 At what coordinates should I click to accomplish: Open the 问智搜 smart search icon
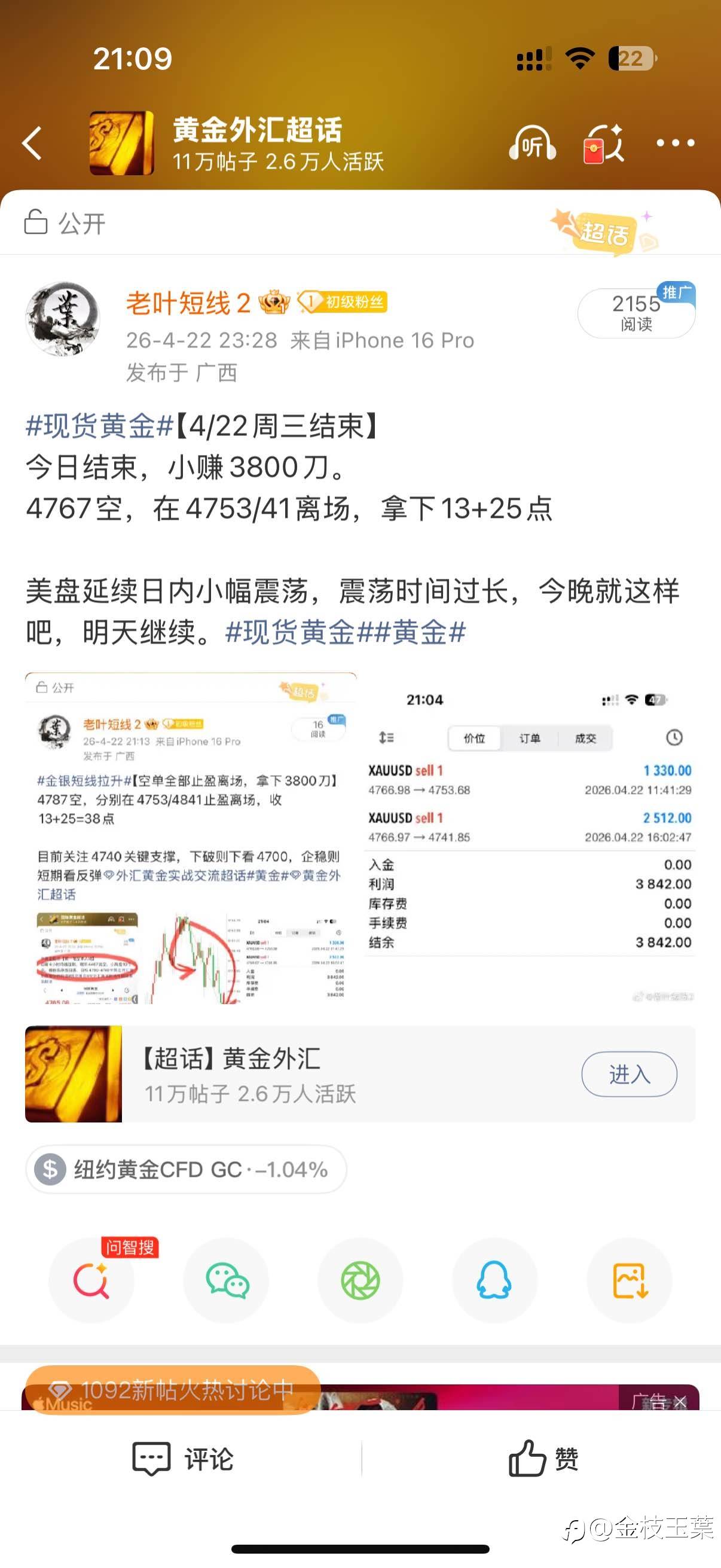pos(91,1281)
